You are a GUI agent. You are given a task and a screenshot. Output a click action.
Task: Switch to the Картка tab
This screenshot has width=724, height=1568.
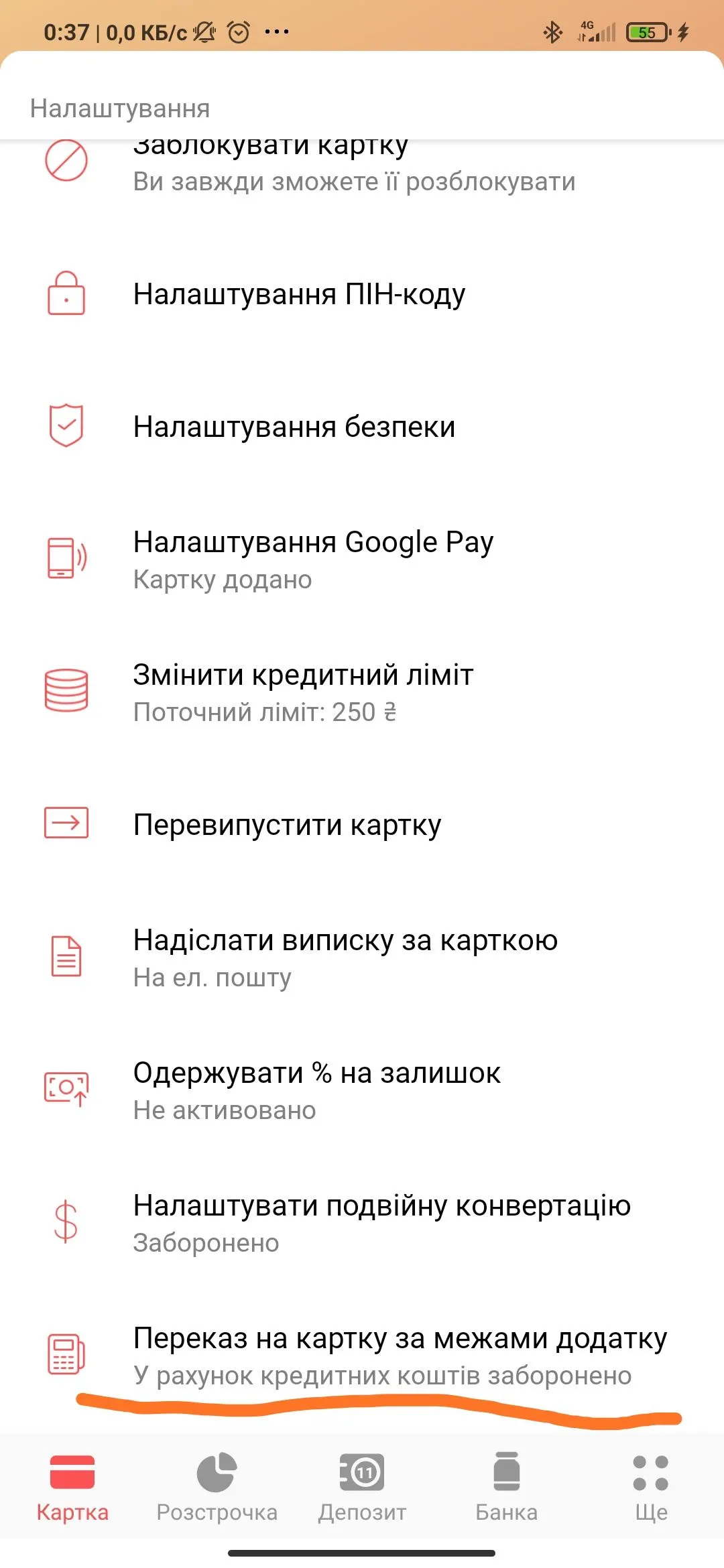(72, 1485)
